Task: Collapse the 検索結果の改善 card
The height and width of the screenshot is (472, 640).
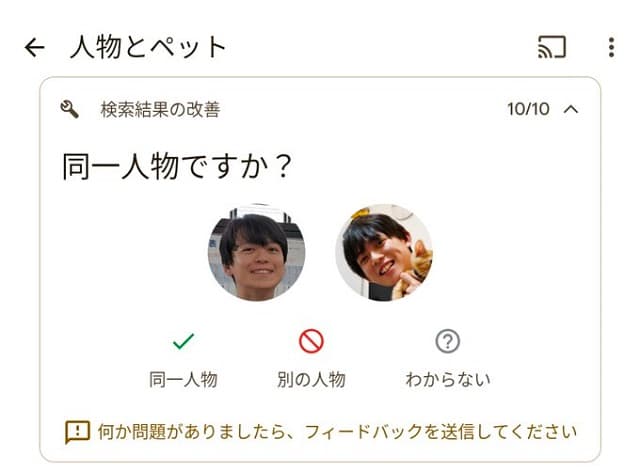Action: coord(571,109)
